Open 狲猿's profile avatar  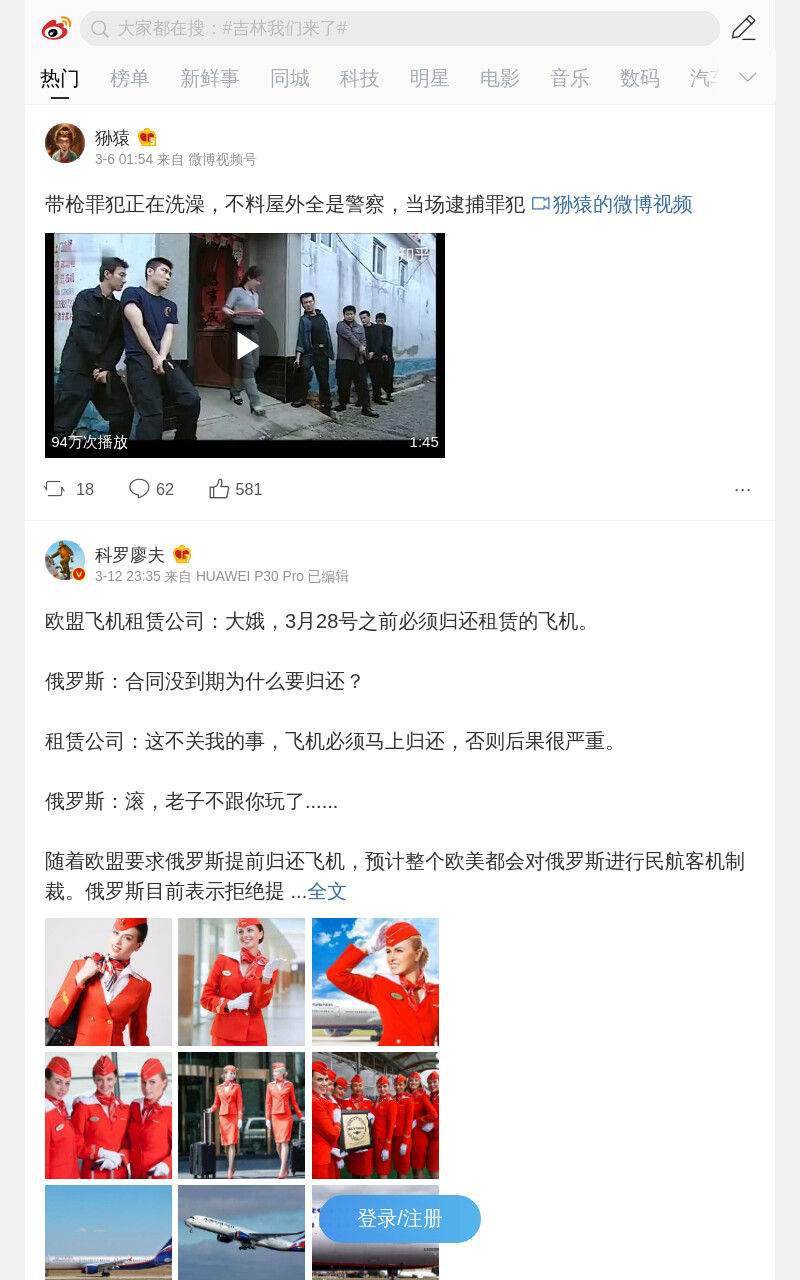(x=65, y=143)
